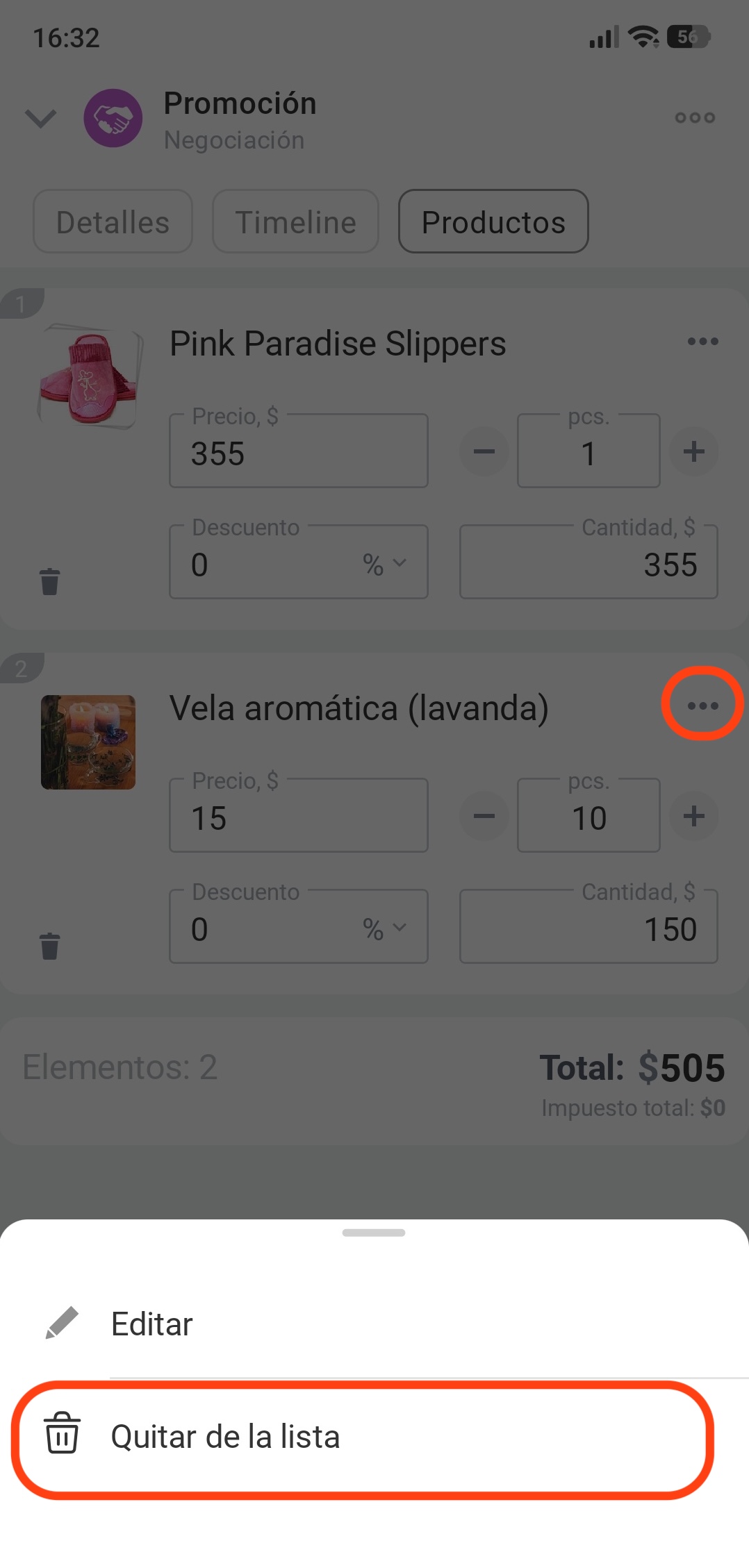Open discount type dropdown for Pink Paradise Slippers

coord(384,564)
